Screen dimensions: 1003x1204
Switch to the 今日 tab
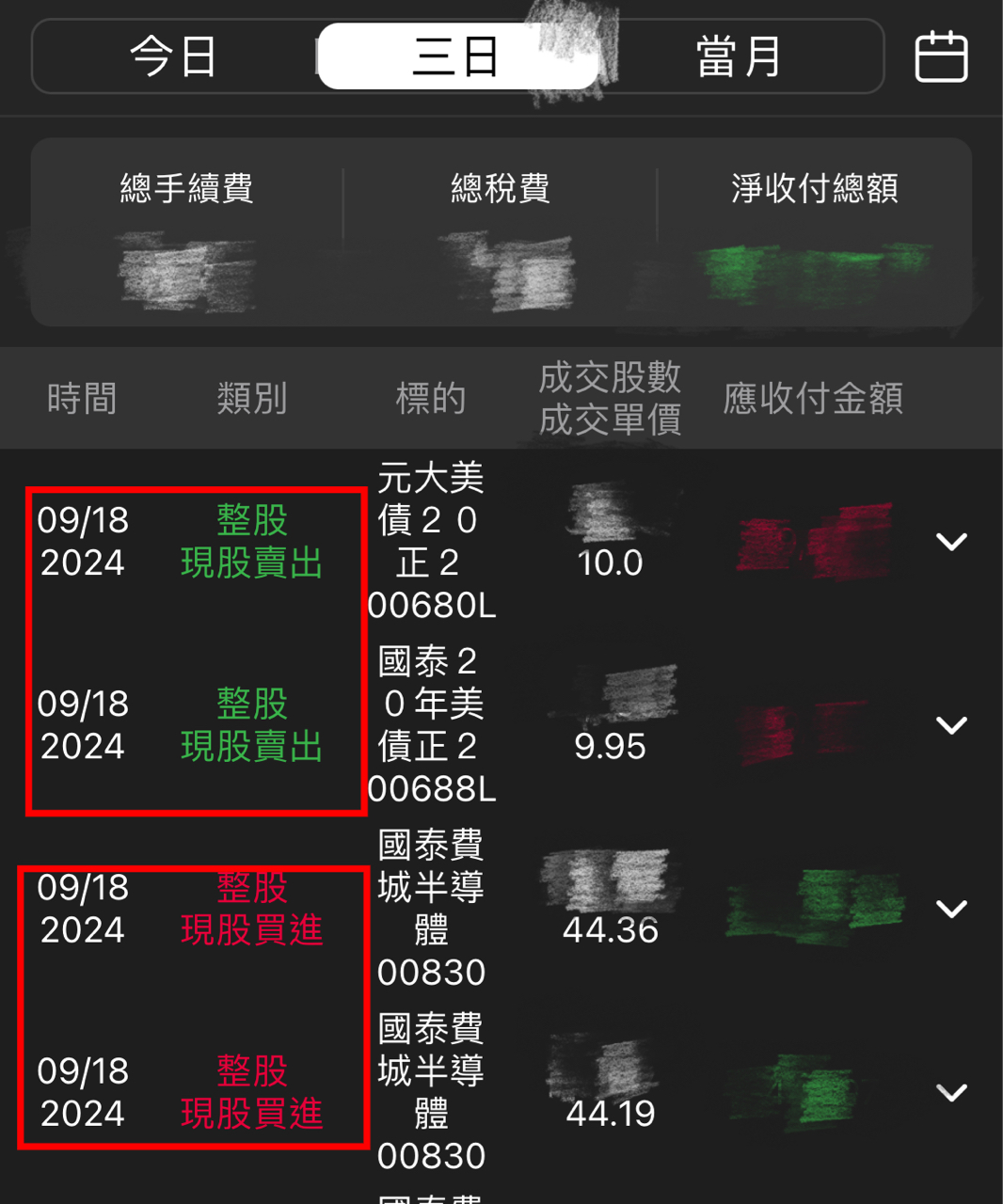(x=174, y=56)
